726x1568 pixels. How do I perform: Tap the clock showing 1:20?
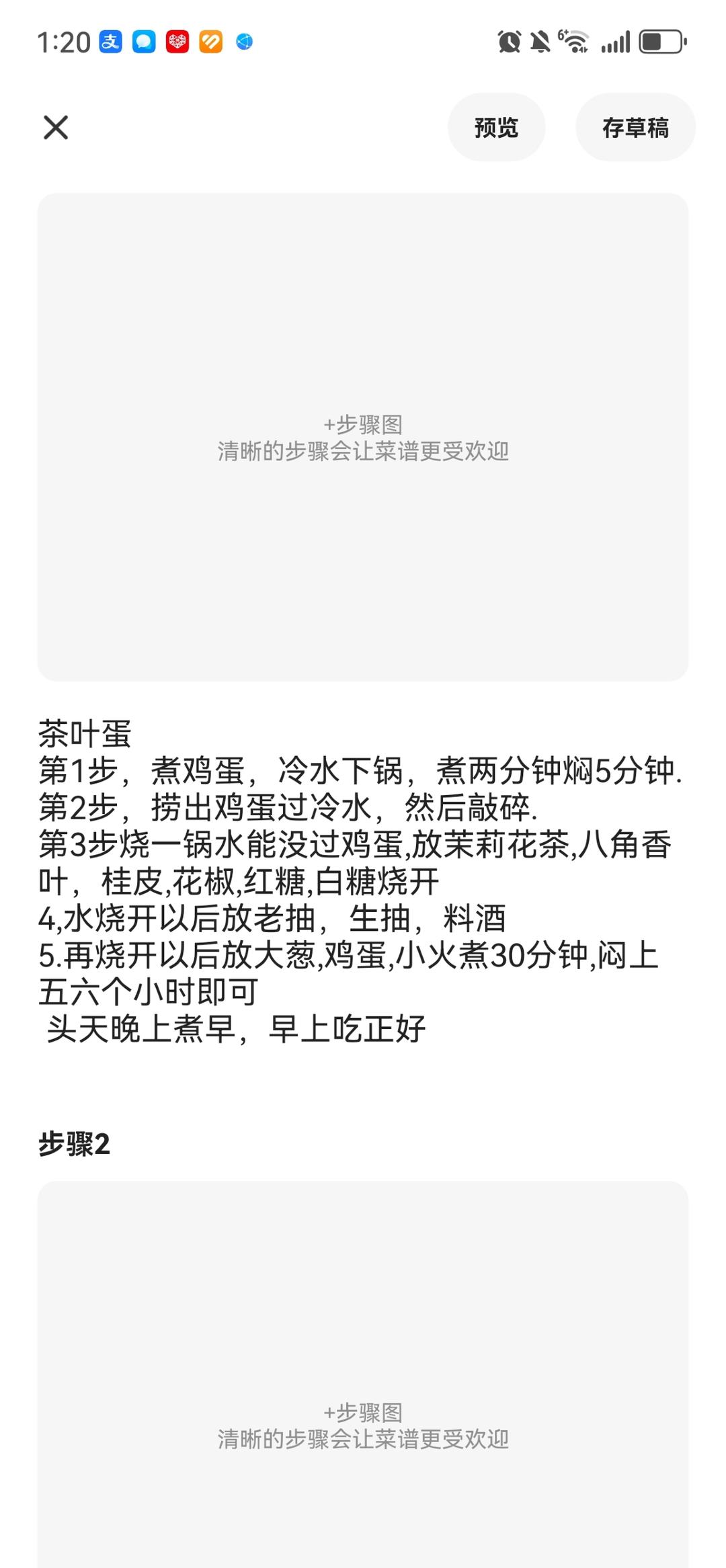pyautogui.click(x=61, y=42)
